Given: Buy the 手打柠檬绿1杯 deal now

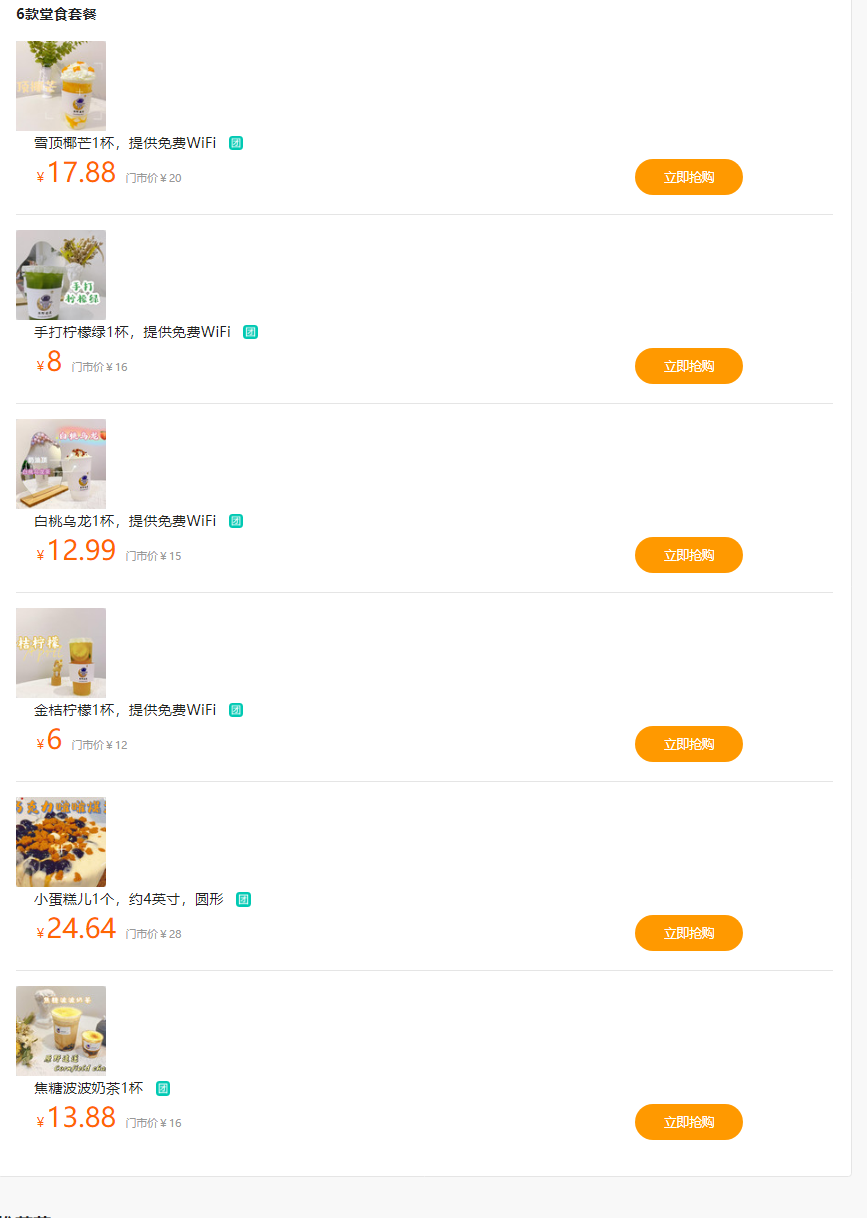Looking at the screenshot, I should [688, 366].
